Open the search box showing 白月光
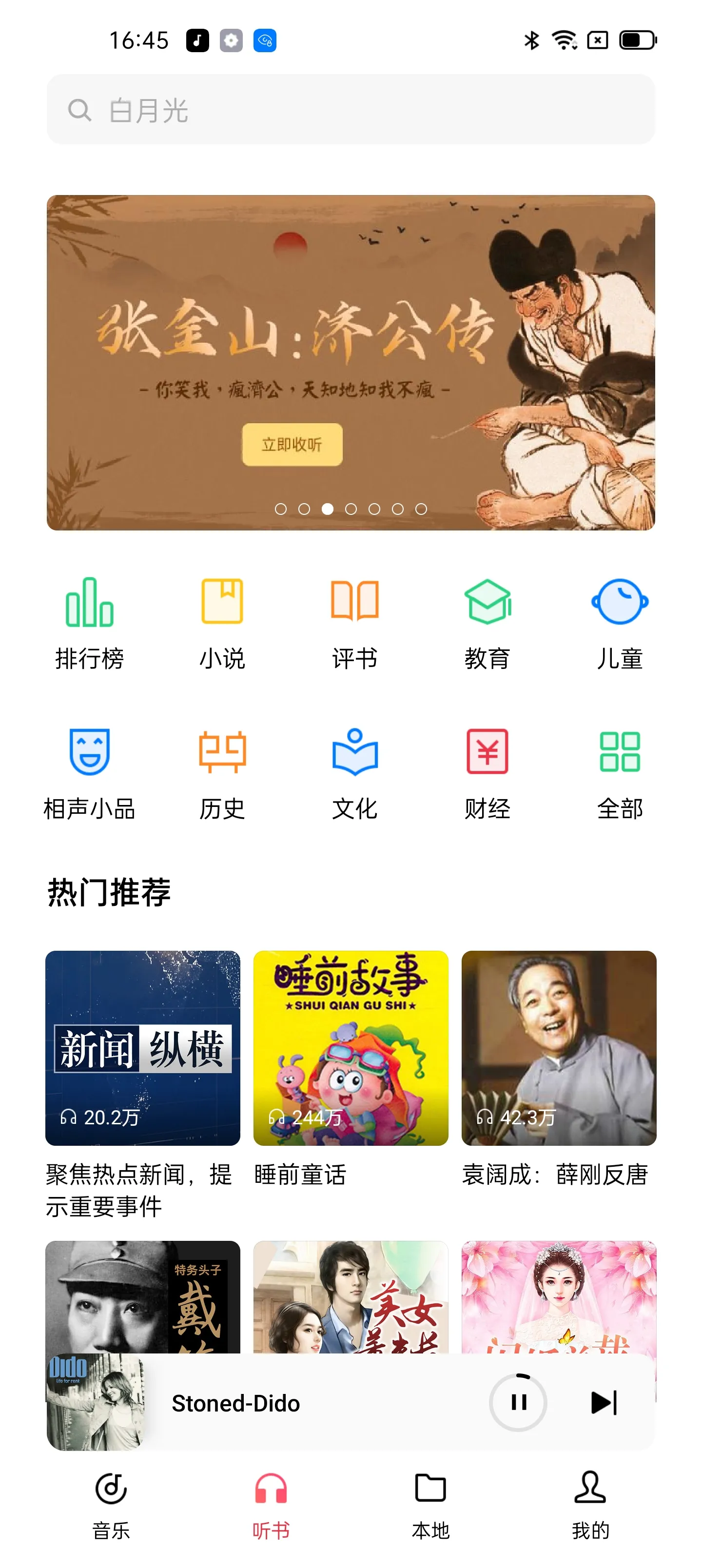The width and height of the screenshot is (702, 1568). point(351,110)
